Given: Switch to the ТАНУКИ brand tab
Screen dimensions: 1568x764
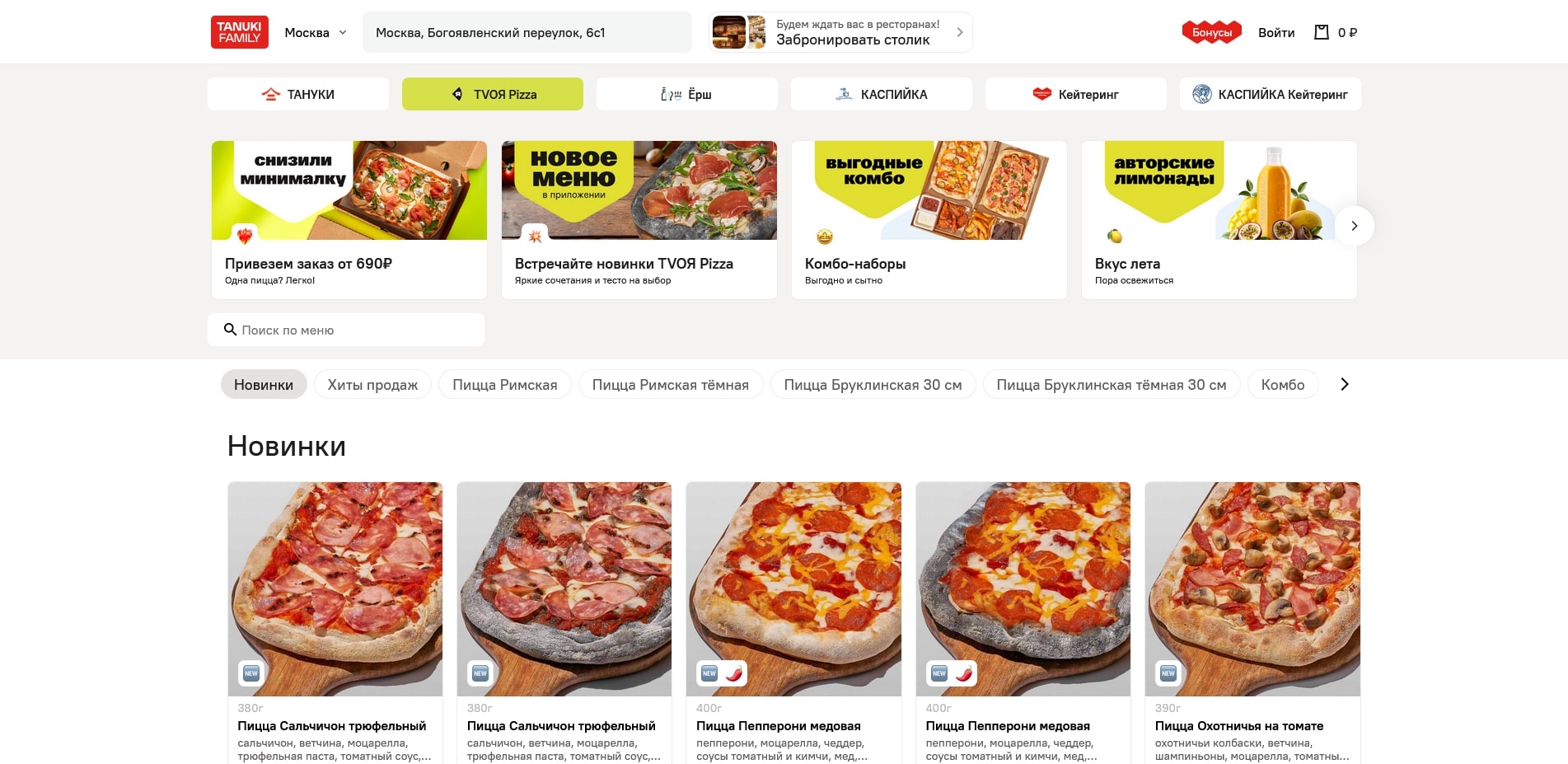Looking at the screenshot, I should point(297,95).
